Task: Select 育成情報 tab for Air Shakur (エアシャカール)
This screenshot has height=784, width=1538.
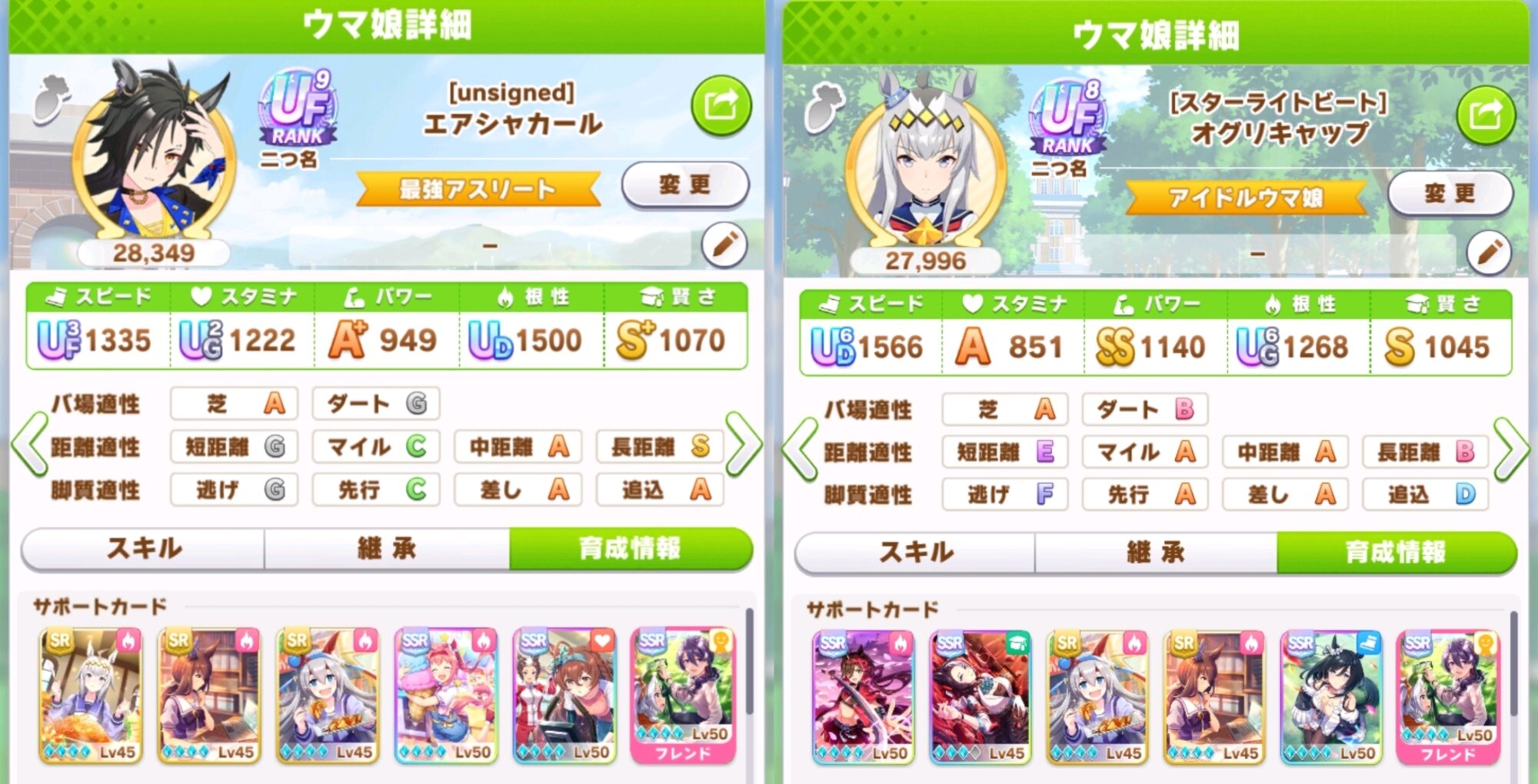Action: [630, 549]
